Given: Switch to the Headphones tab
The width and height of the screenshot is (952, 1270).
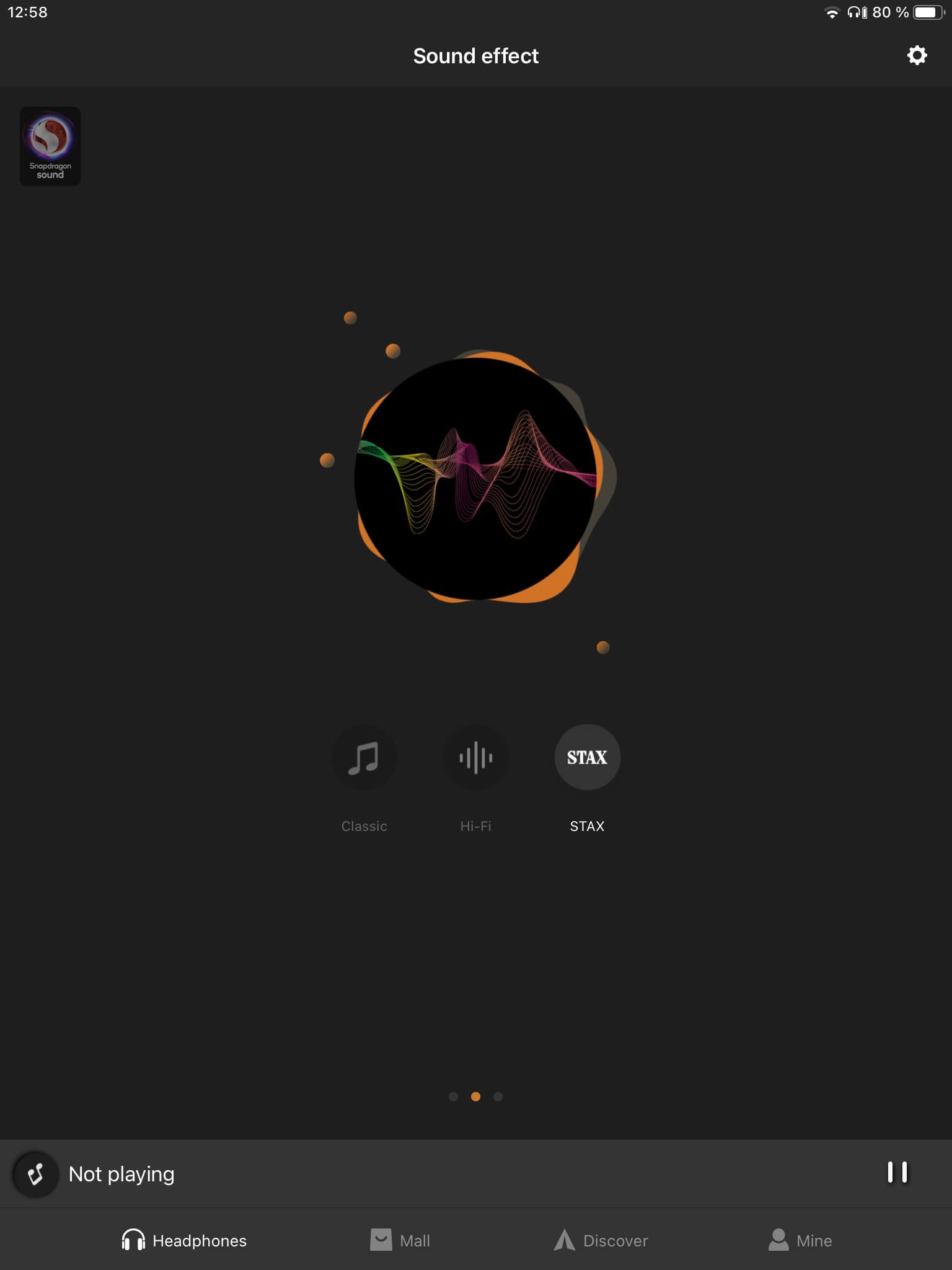Looking at the screenshot, I should pyautogui.click(x=184, y=1240).
